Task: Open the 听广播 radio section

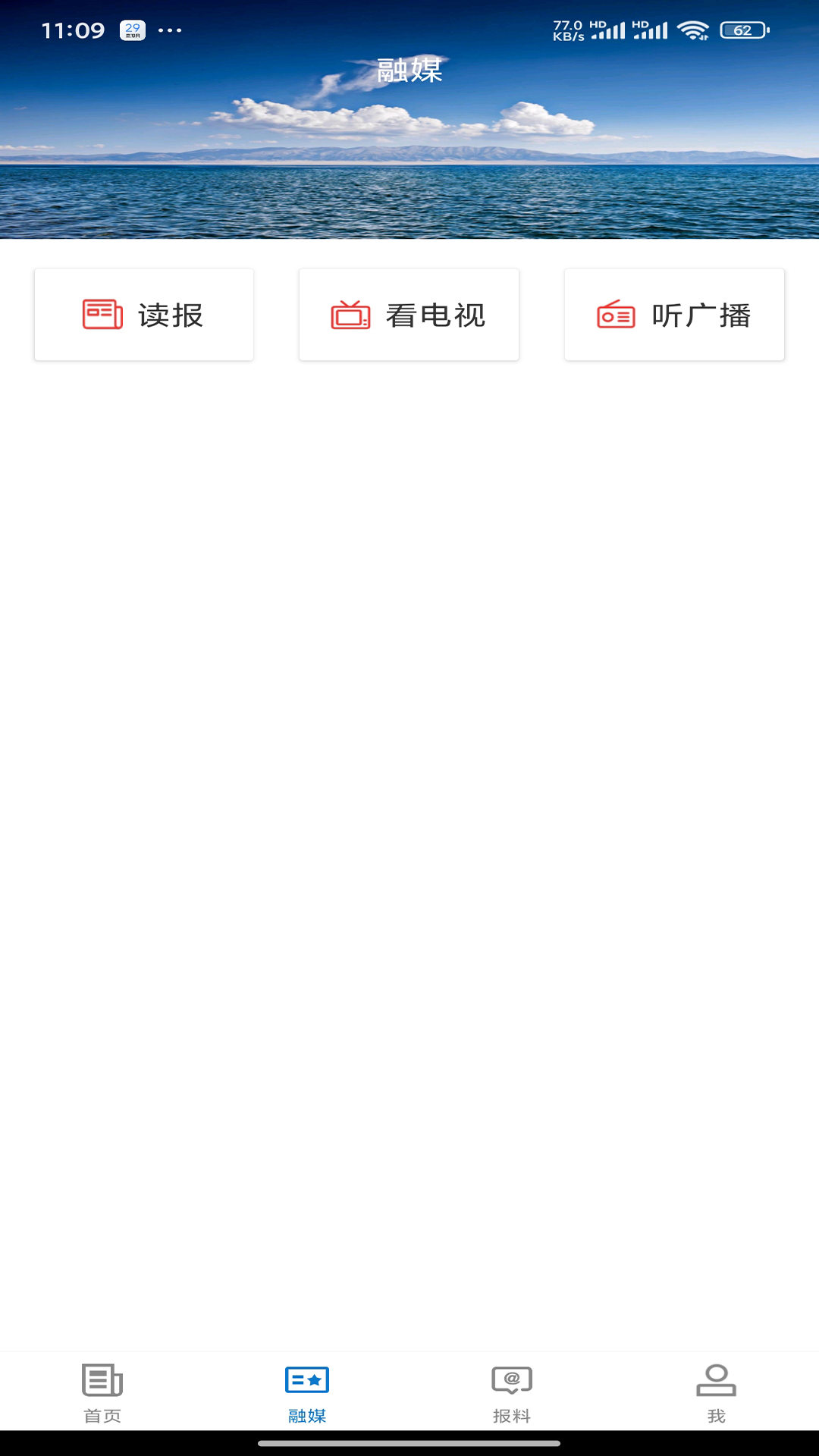Action: coord(674,315)
